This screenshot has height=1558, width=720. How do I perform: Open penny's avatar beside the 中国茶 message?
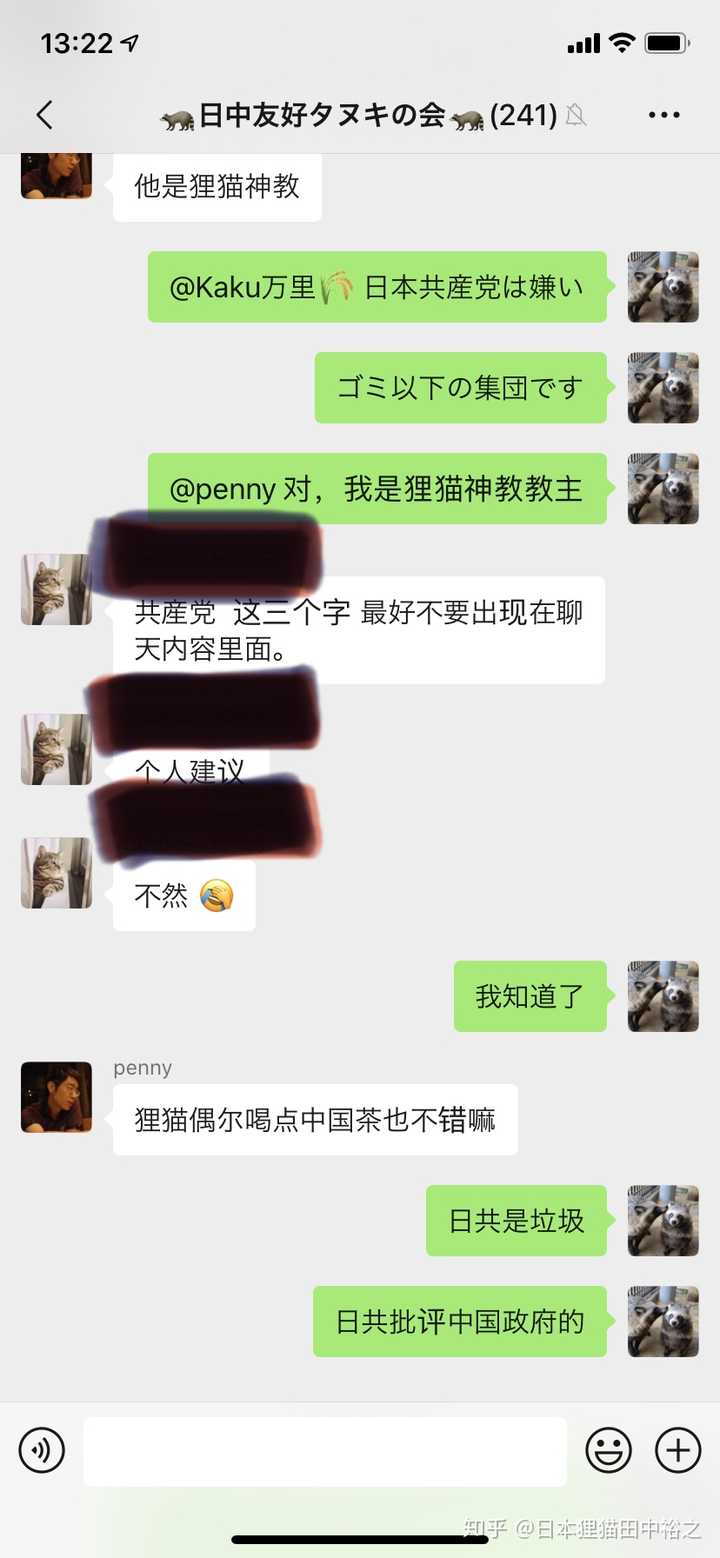point(56,1097)
